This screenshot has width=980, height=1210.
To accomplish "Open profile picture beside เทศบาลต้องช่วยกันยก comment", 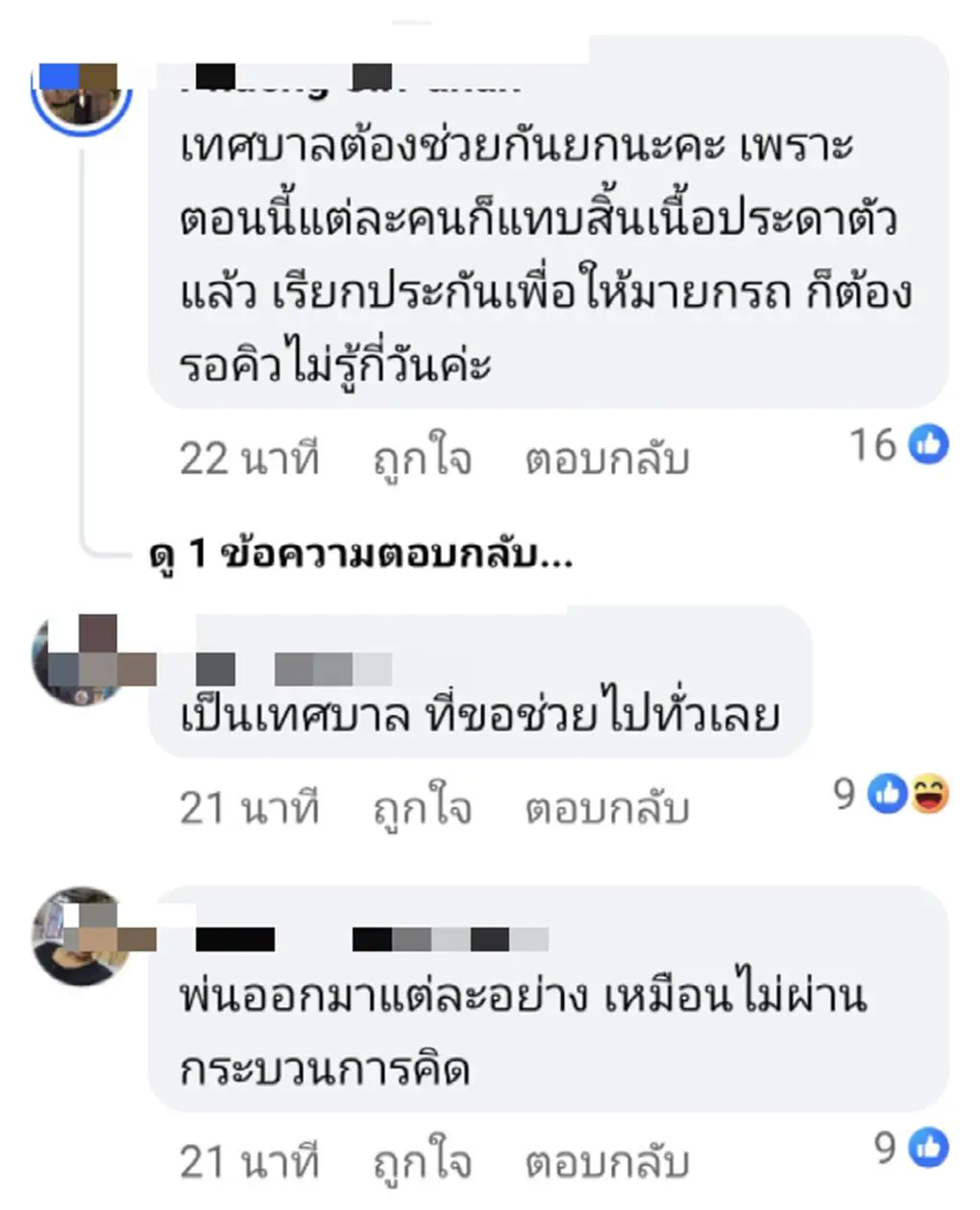I will click(81, 97).
